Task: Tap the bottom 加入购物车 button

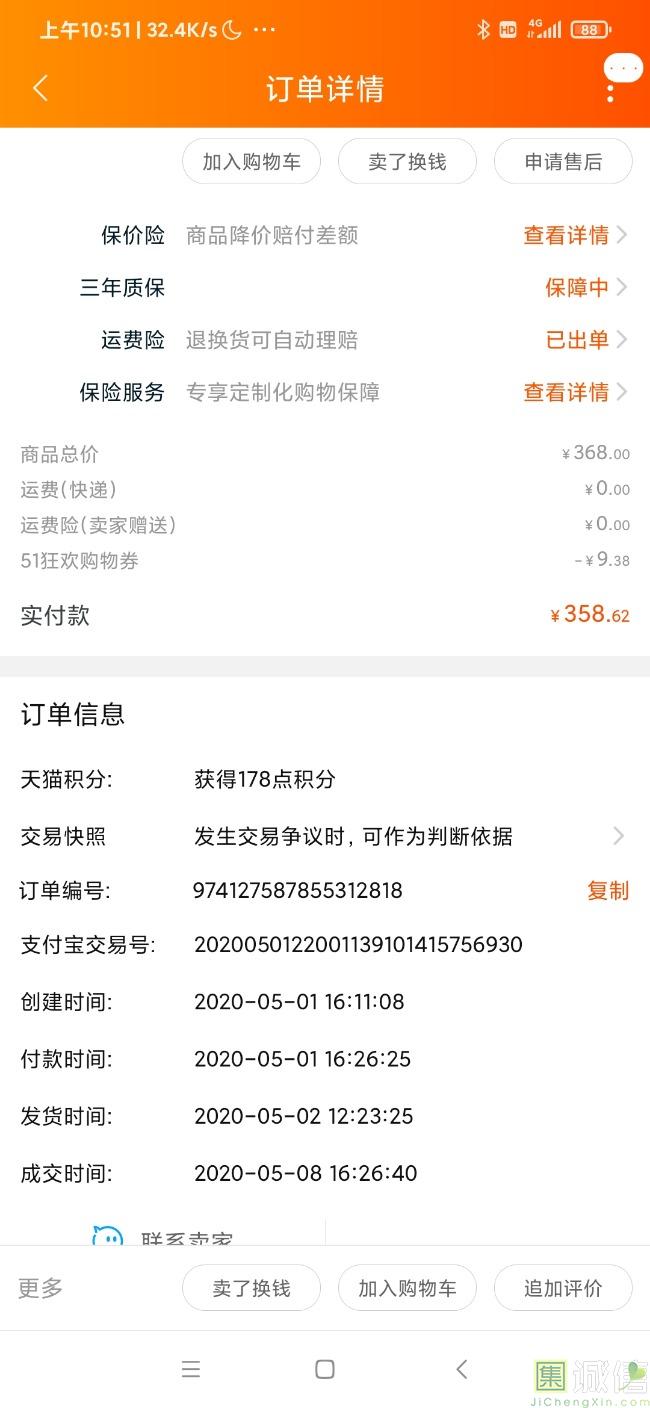Action: tap(407, 1288)
